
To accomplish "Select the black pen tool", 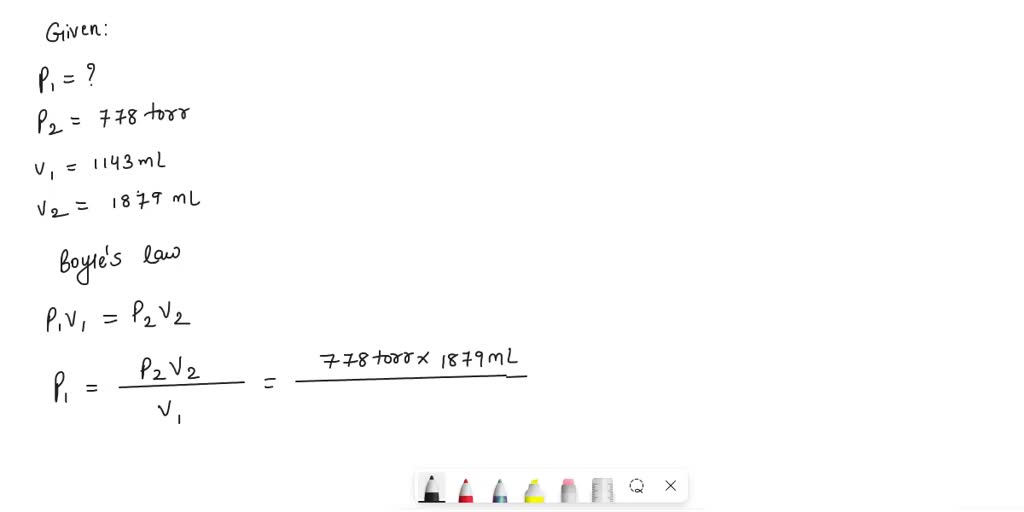I will coord(431,488).
